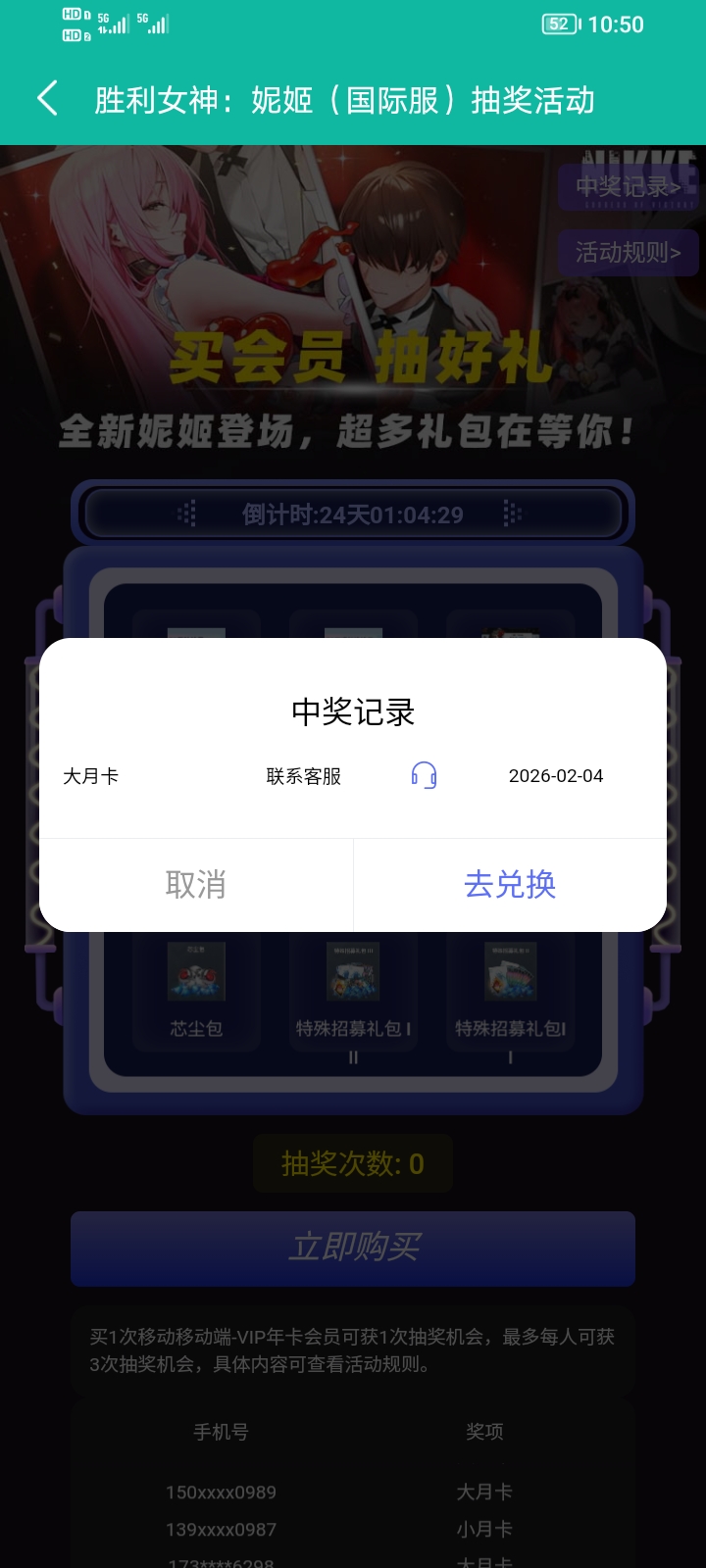706x1568 pixels.
Task: Tap the 大月卡 record entry
Action: [90, 776]
